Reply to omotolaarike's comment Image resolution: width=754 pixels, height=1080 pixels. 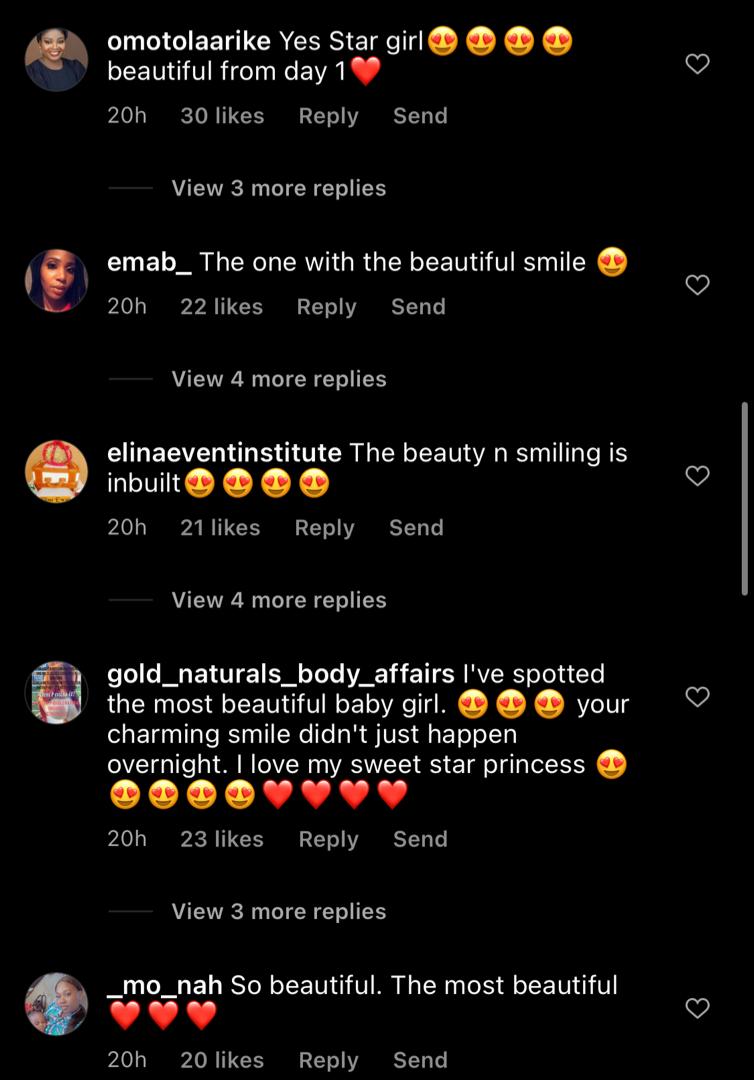point(328,116)
